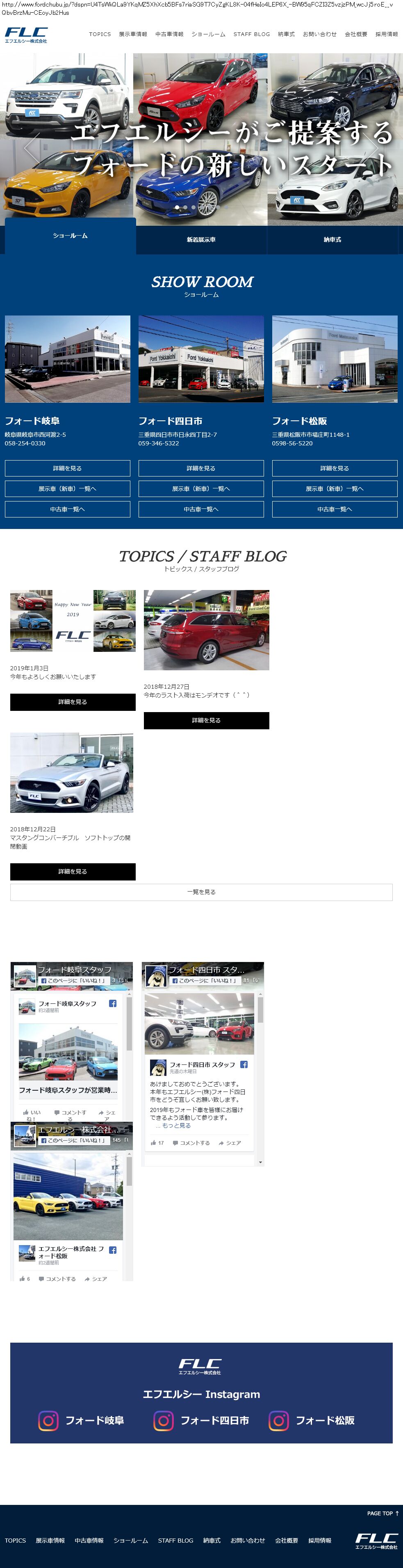Open used car list for フォード松阪

tap(334, 509)
